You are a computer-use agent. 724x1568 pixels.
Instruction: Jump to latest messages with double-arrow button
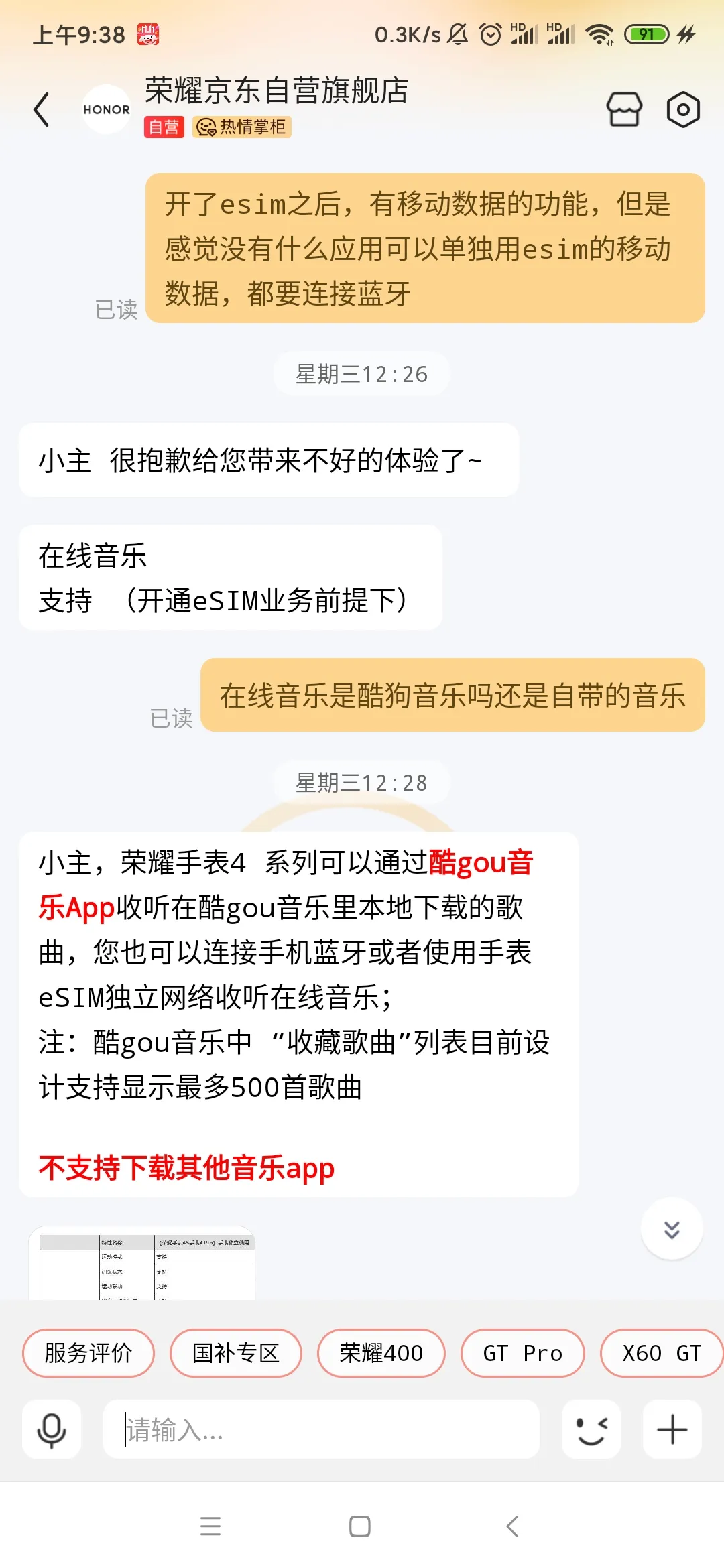(x=671, y=1229)
